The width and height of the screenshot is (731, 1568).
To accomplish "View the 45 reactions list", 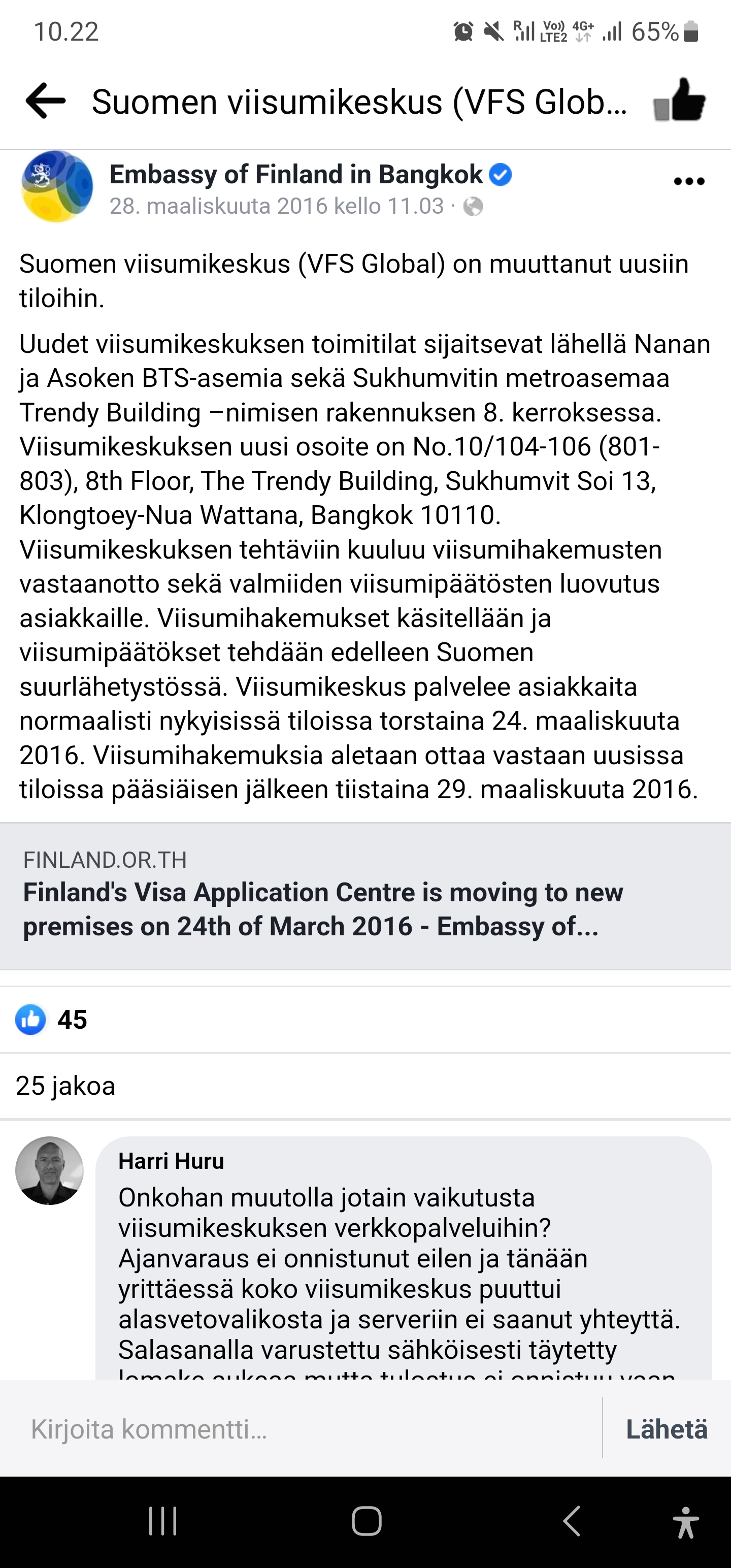I will coord(52,1020).
